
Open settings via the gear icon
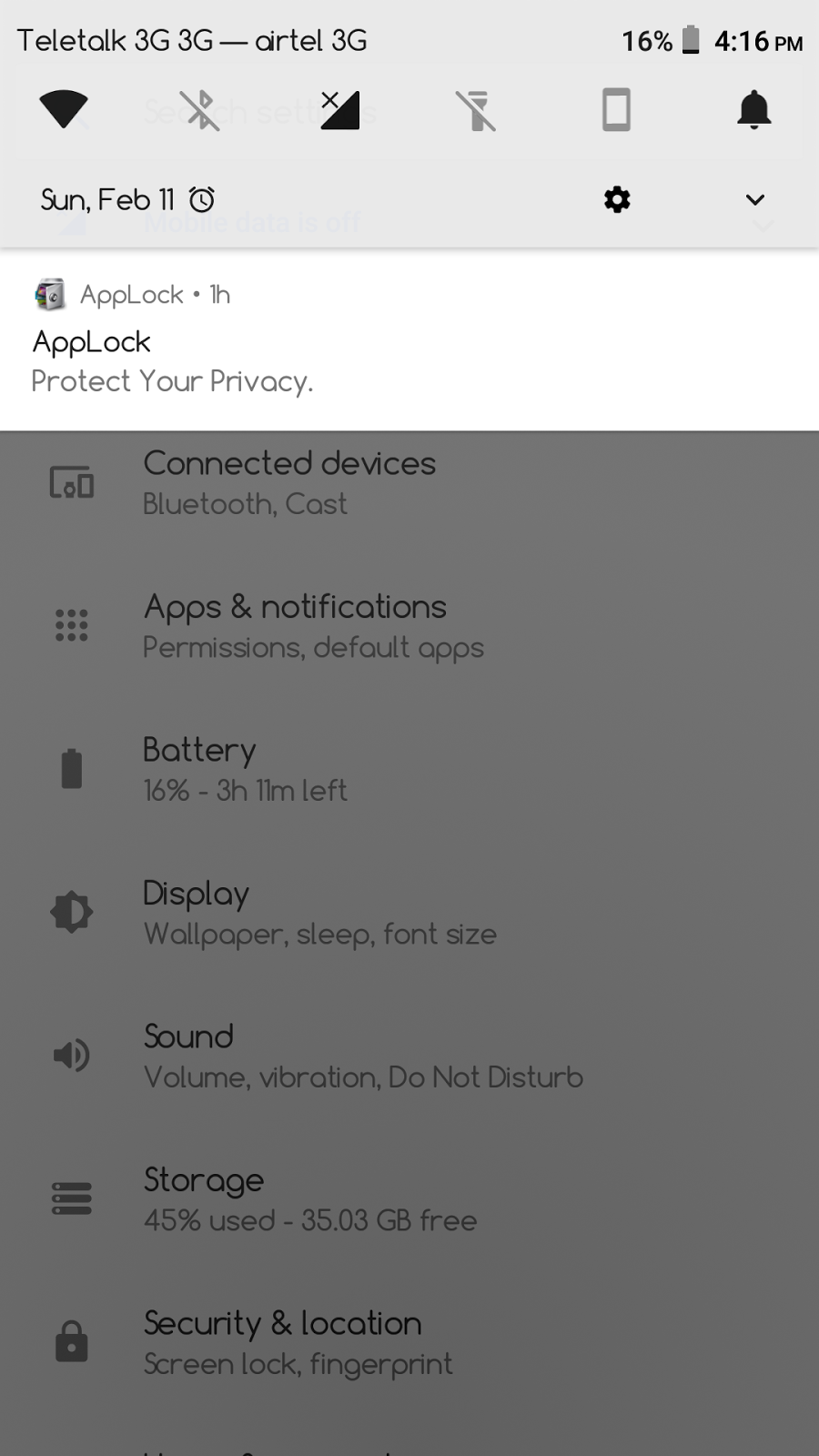tap(617, 199)
